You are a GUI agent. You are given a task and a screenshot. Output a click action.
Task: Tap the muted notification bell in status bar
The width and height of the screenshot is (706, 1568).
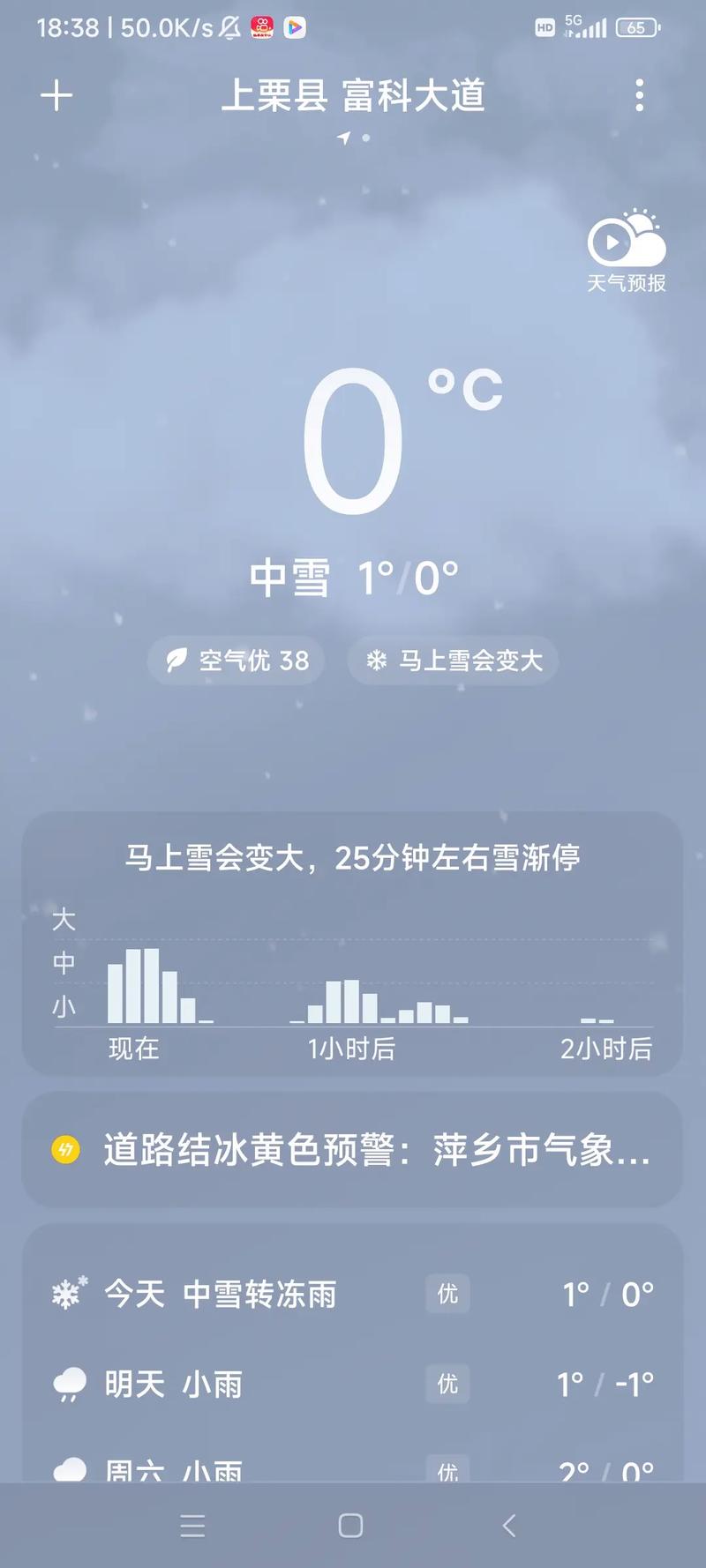tap(229, 26)
